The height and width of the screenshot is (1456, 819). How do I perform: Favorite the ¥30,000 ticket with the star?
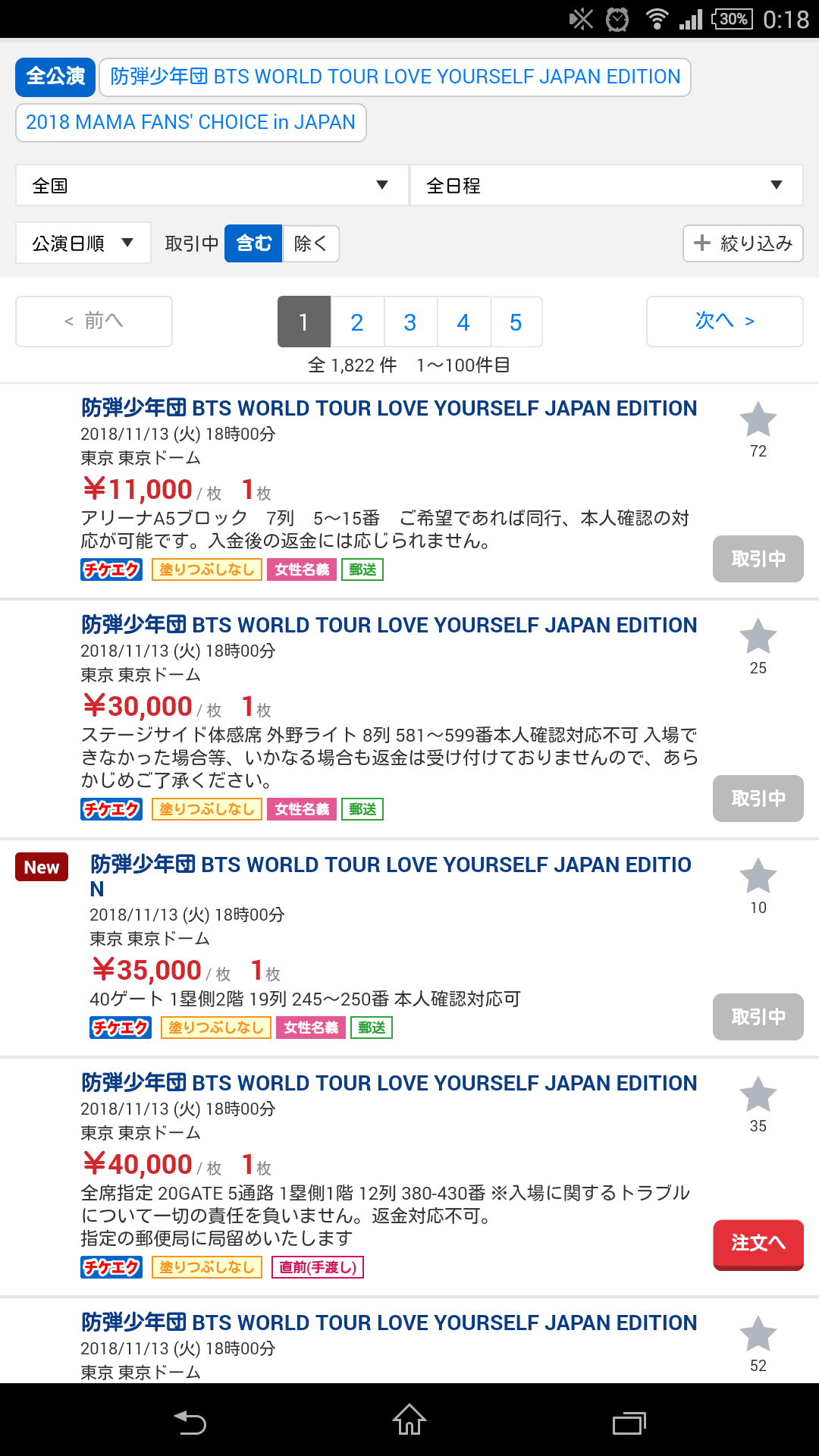click(x=758, y=637)
